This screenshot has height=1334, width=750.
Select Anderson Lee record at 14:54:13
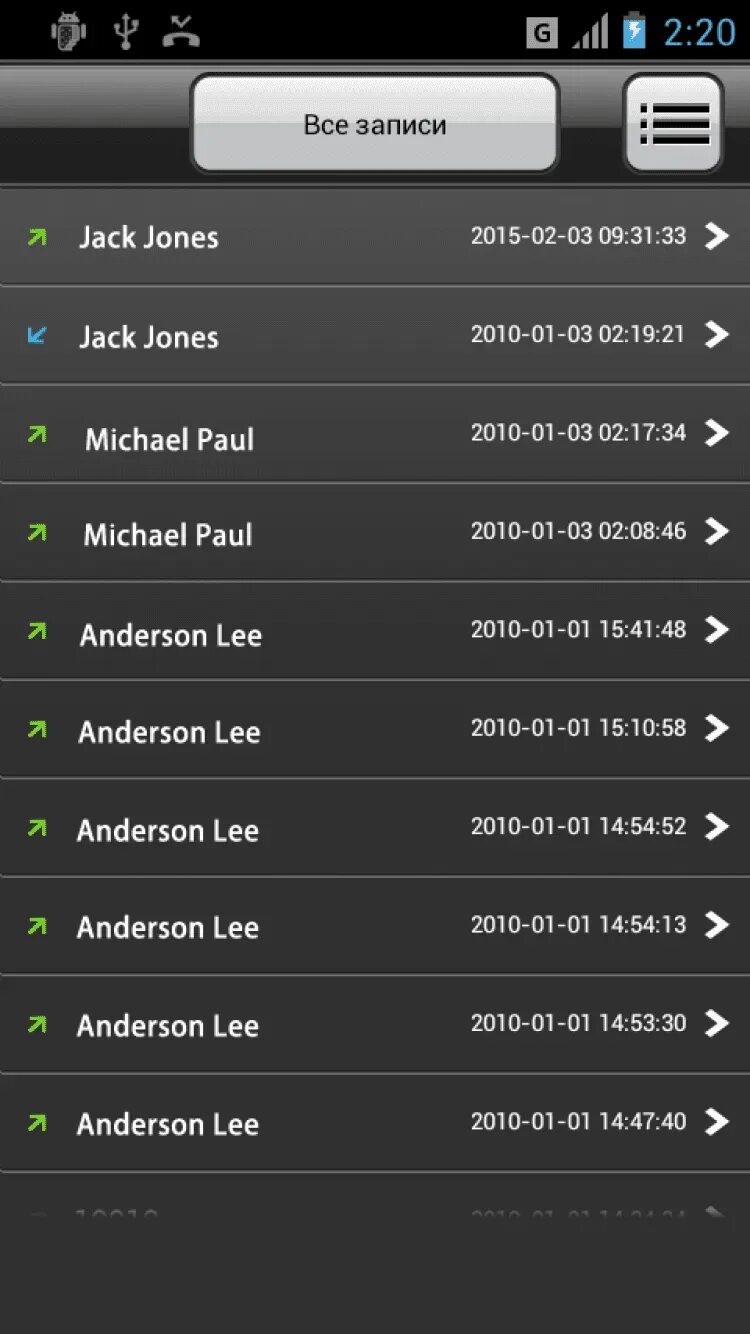tap(375, 925)
